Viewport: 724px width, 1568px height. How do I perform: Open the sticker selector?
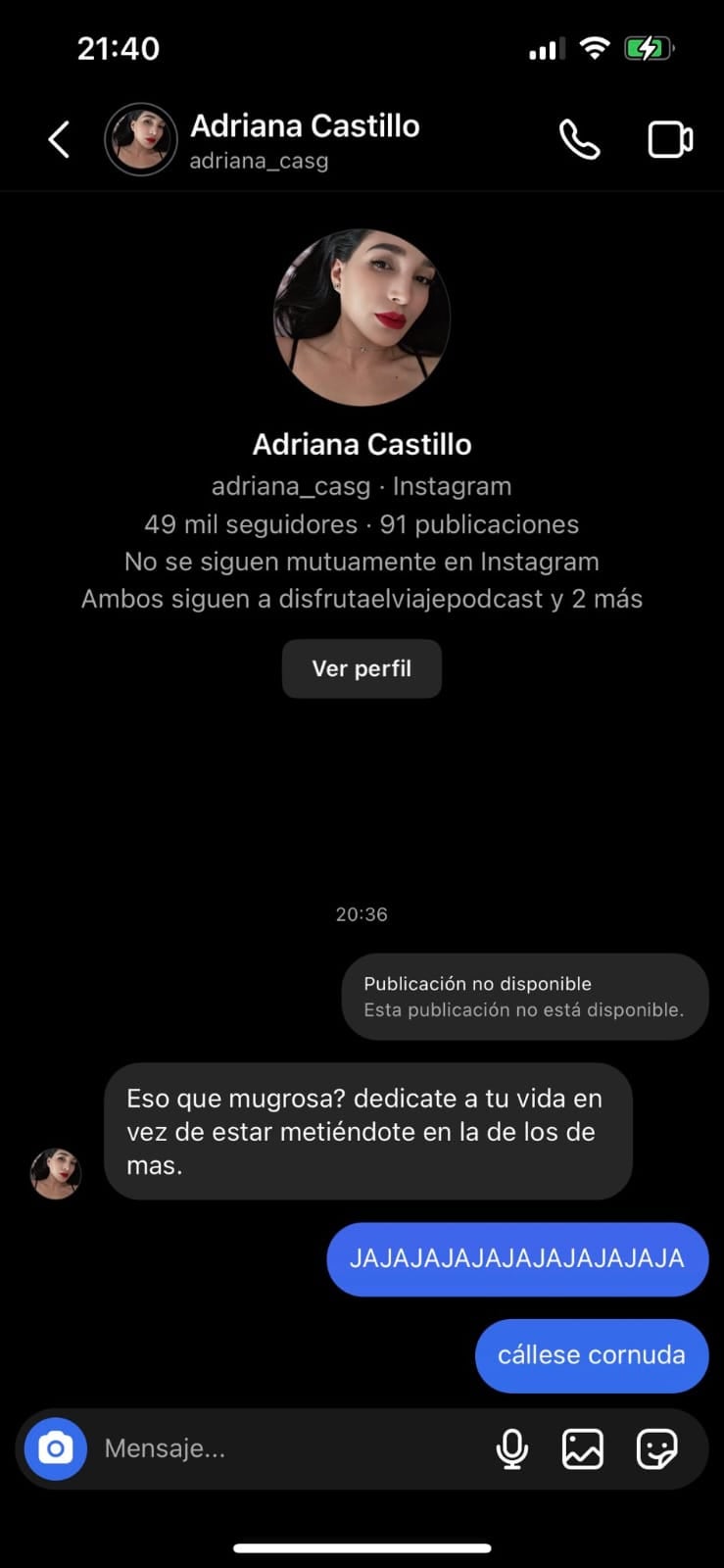[x=658, y=1448]
